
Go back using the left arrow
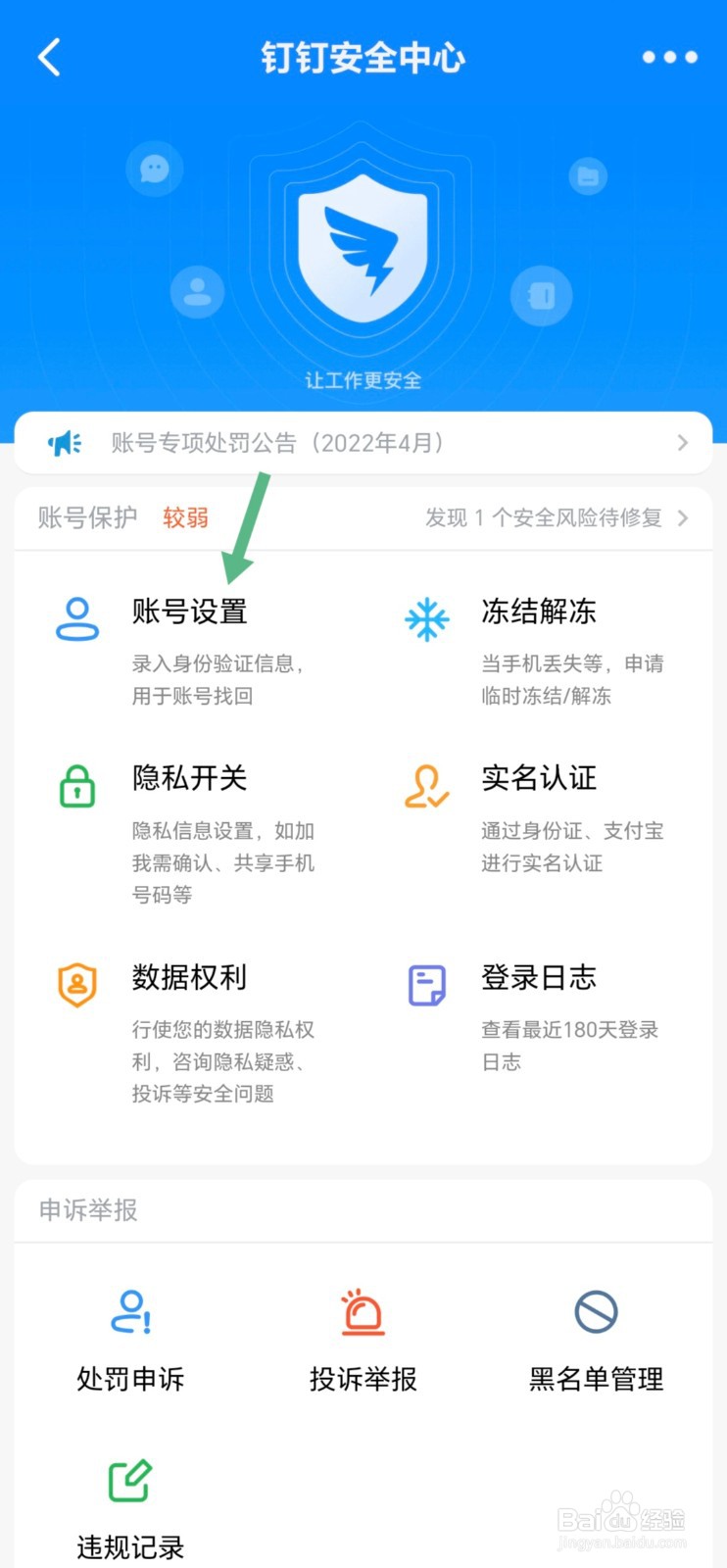click(x=49, y=57)
